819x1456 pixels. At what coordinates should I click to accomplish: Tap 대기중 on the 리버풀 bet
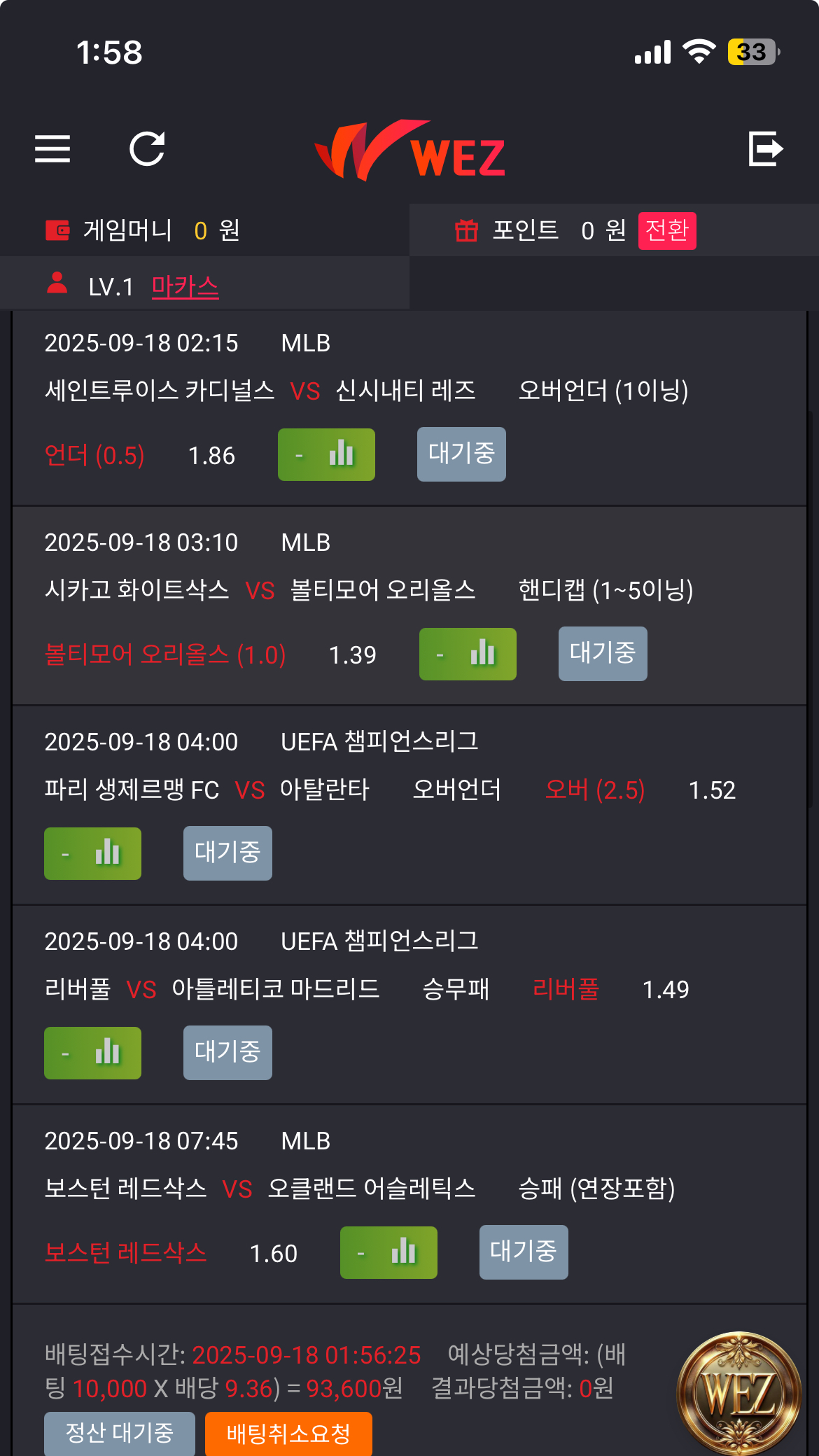coord(227,1053)
